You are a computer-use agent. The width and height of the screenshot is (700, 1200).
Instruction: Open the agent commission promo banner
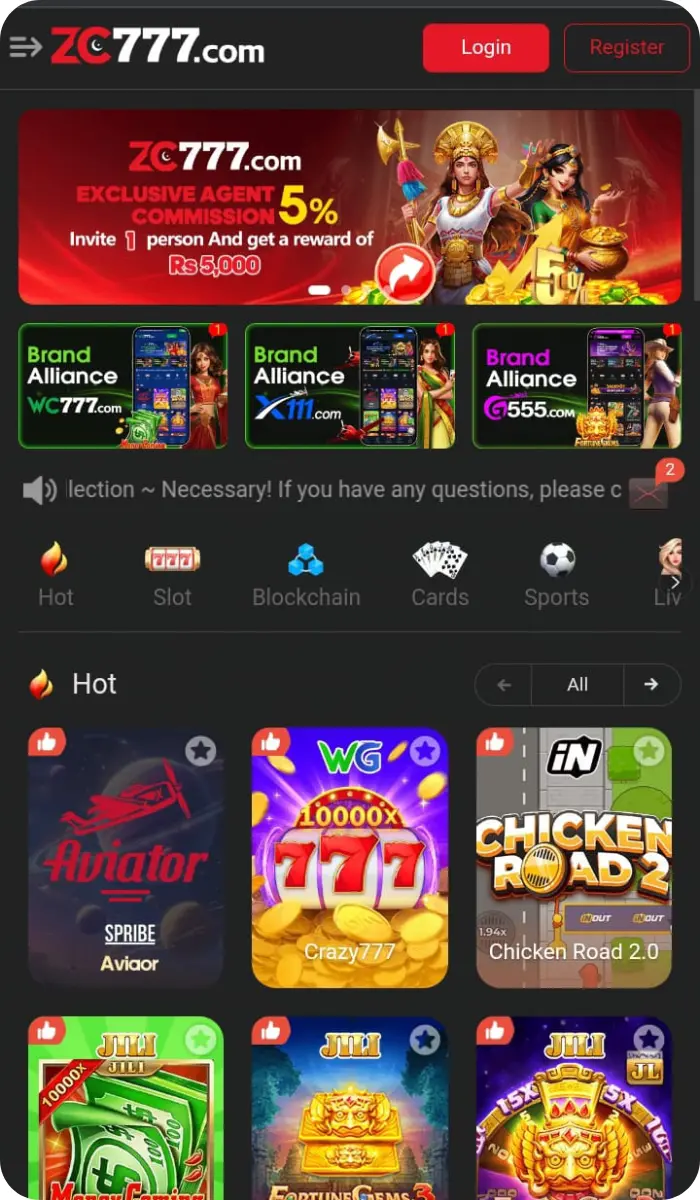coord(350,207)
